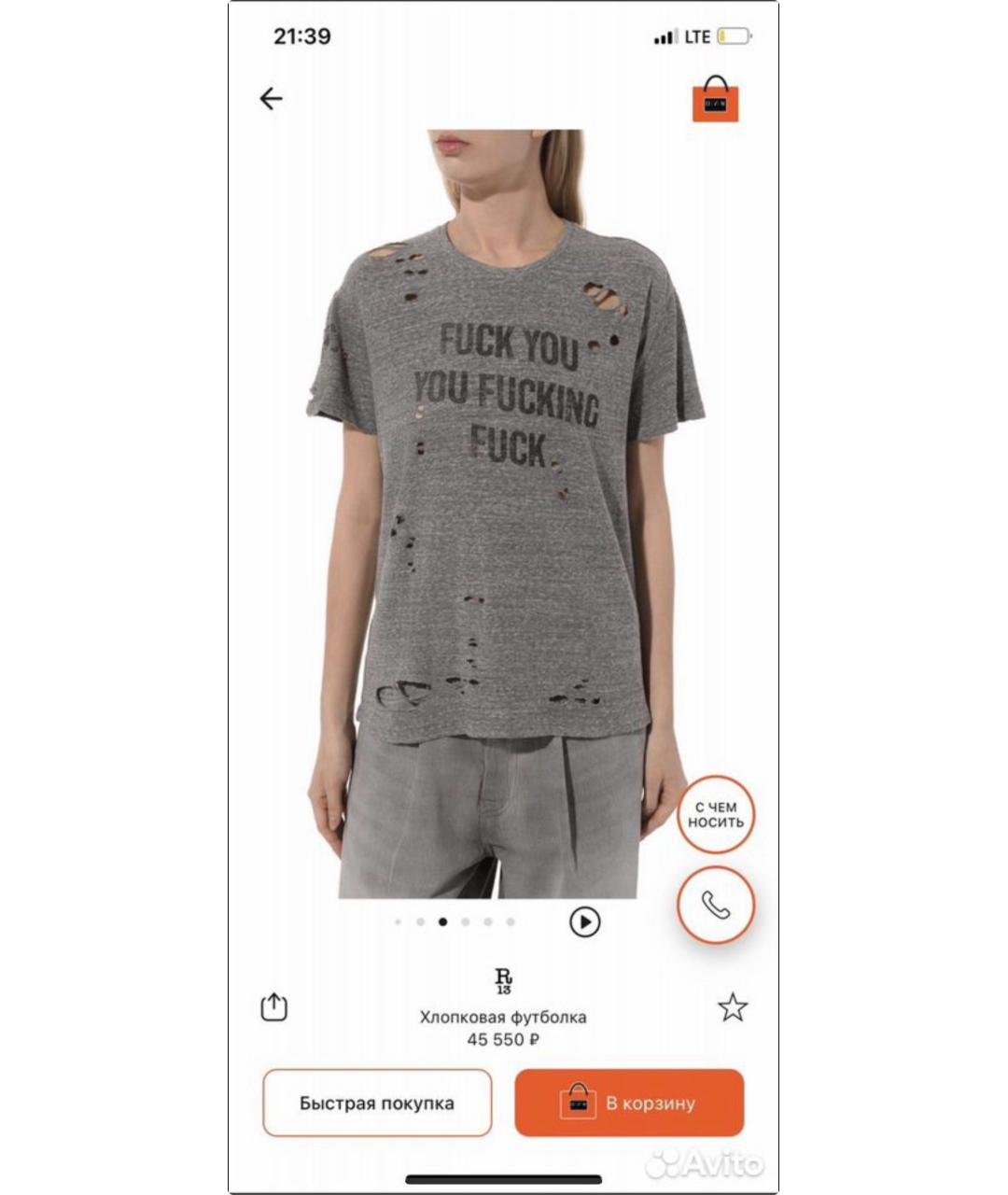1008x1195 pixels.
Task: Open the product photo of the t-shirt
Action: pos(504,513)
